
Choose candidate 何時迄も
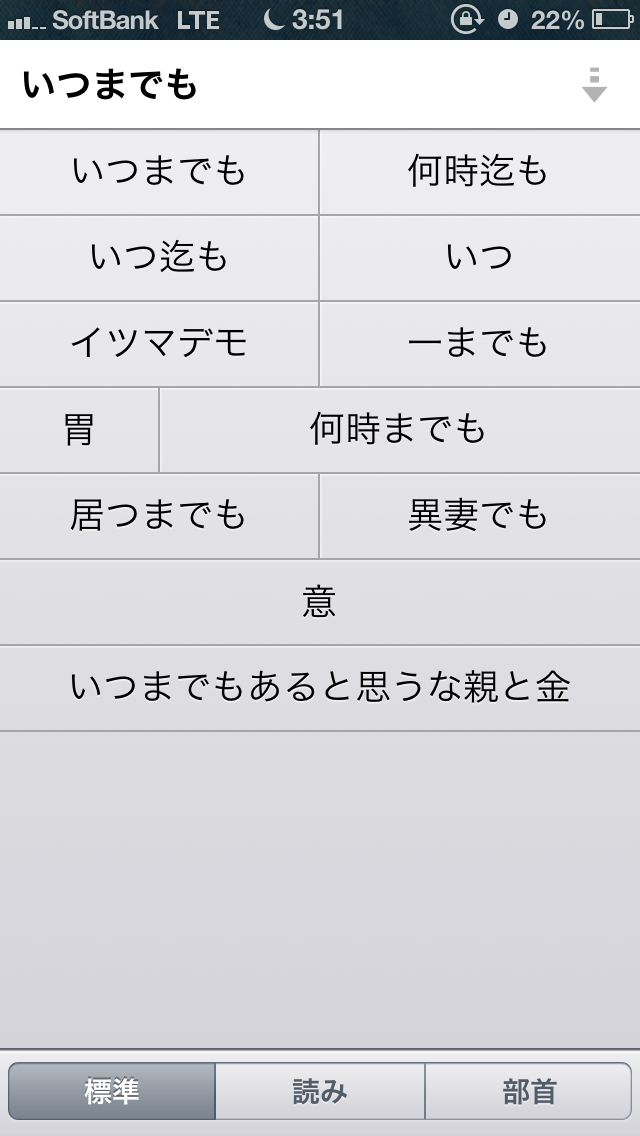479,172
